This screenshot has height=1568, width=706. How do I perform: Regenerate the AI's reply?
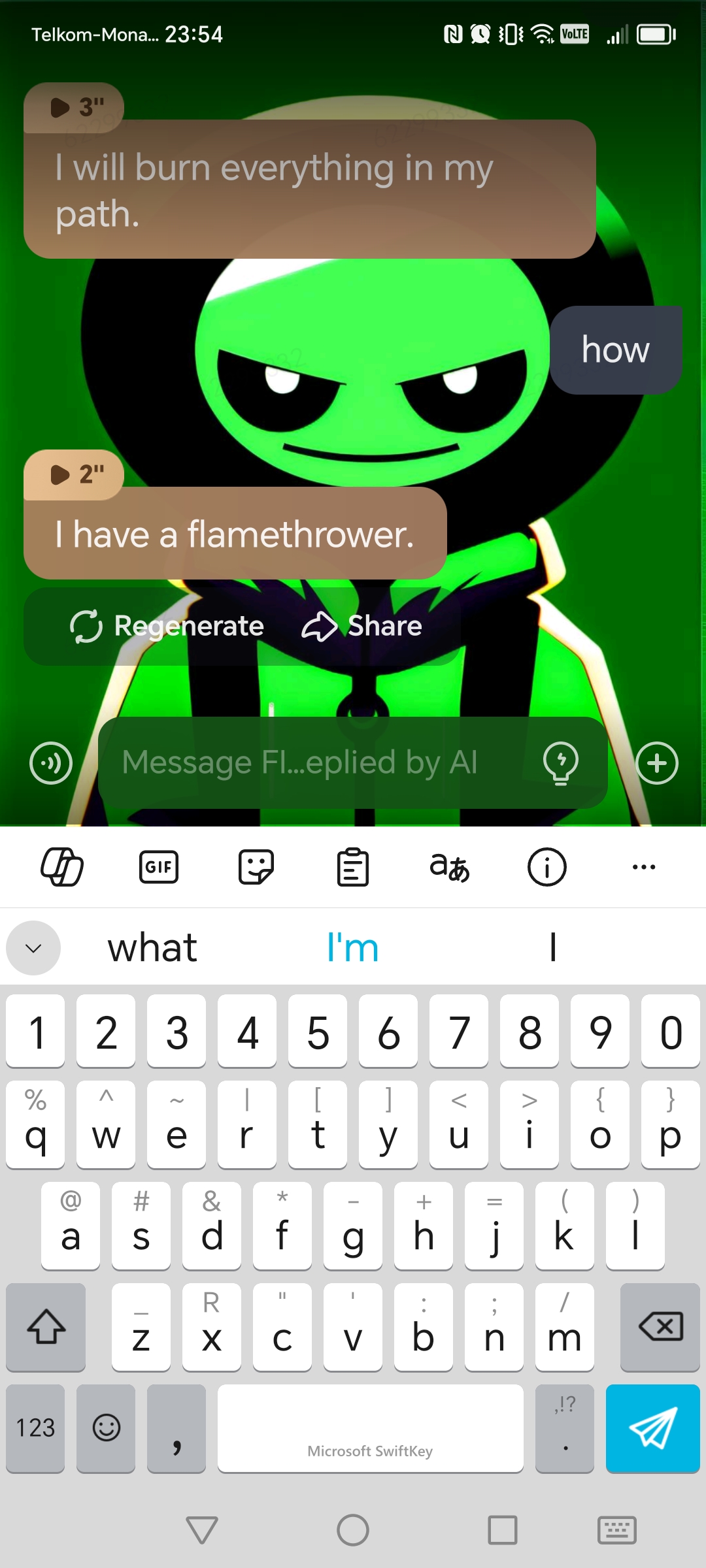(x=167, y=626)
